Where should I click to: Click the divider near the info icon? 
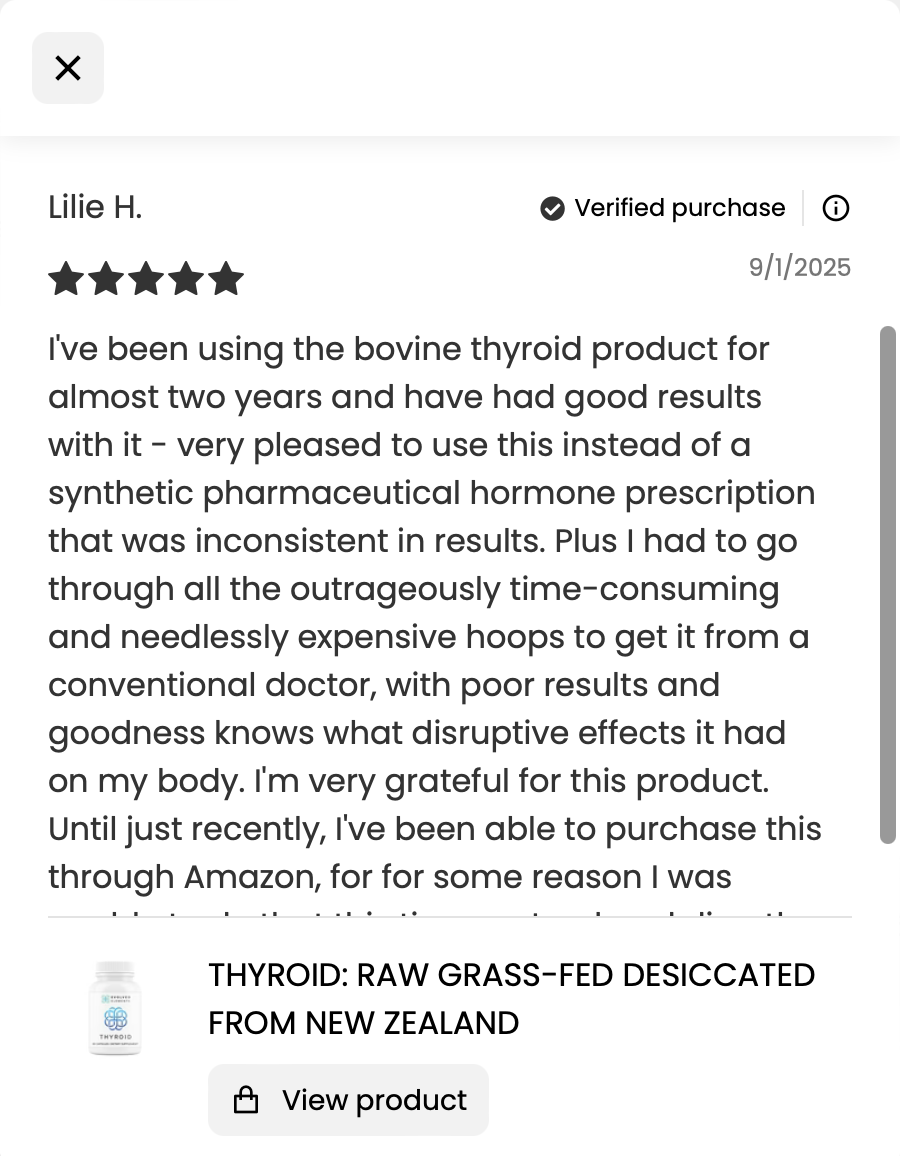tap(804, 208)
